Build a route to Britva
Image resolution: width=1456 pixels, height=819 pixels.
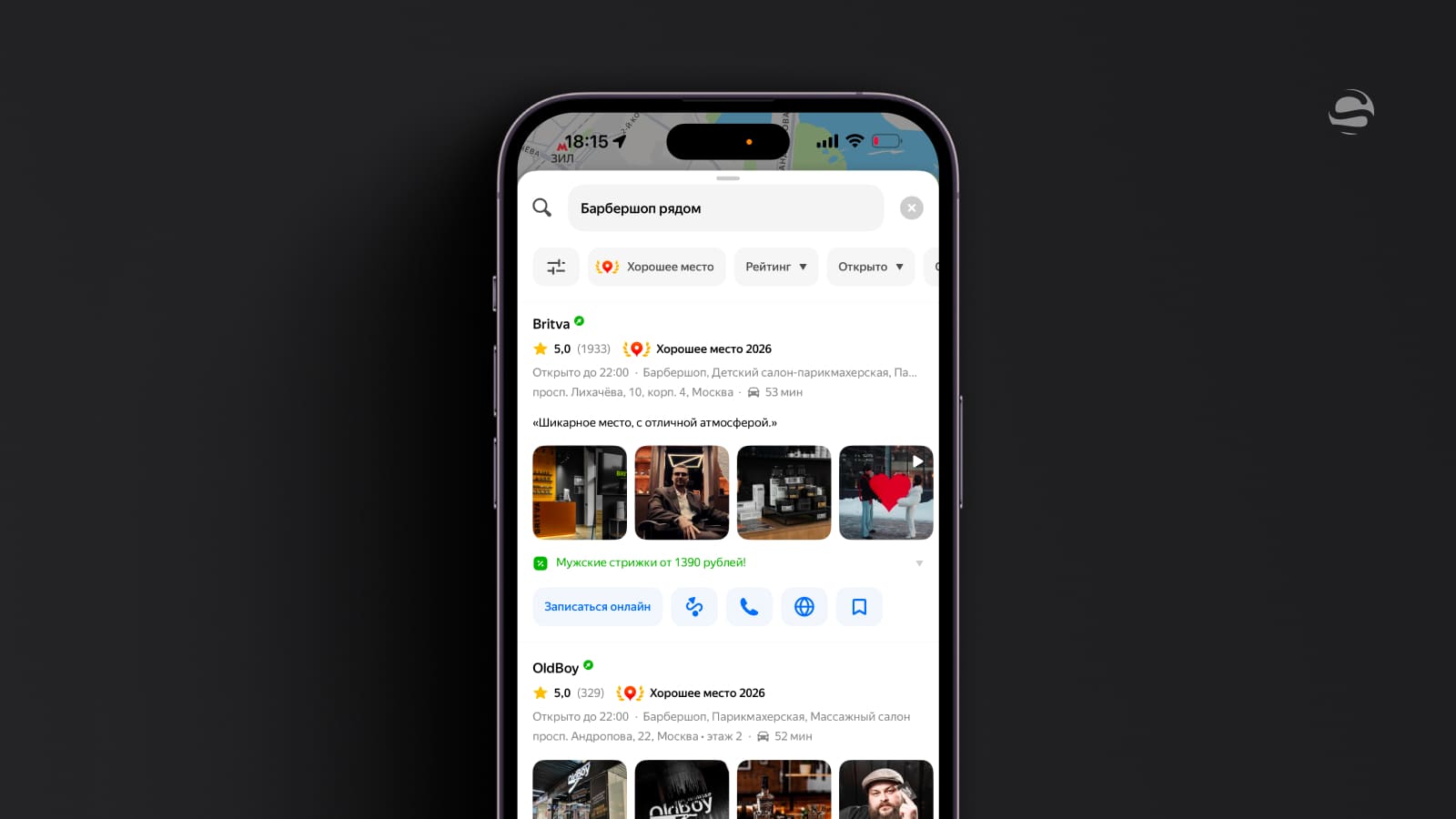694,607
